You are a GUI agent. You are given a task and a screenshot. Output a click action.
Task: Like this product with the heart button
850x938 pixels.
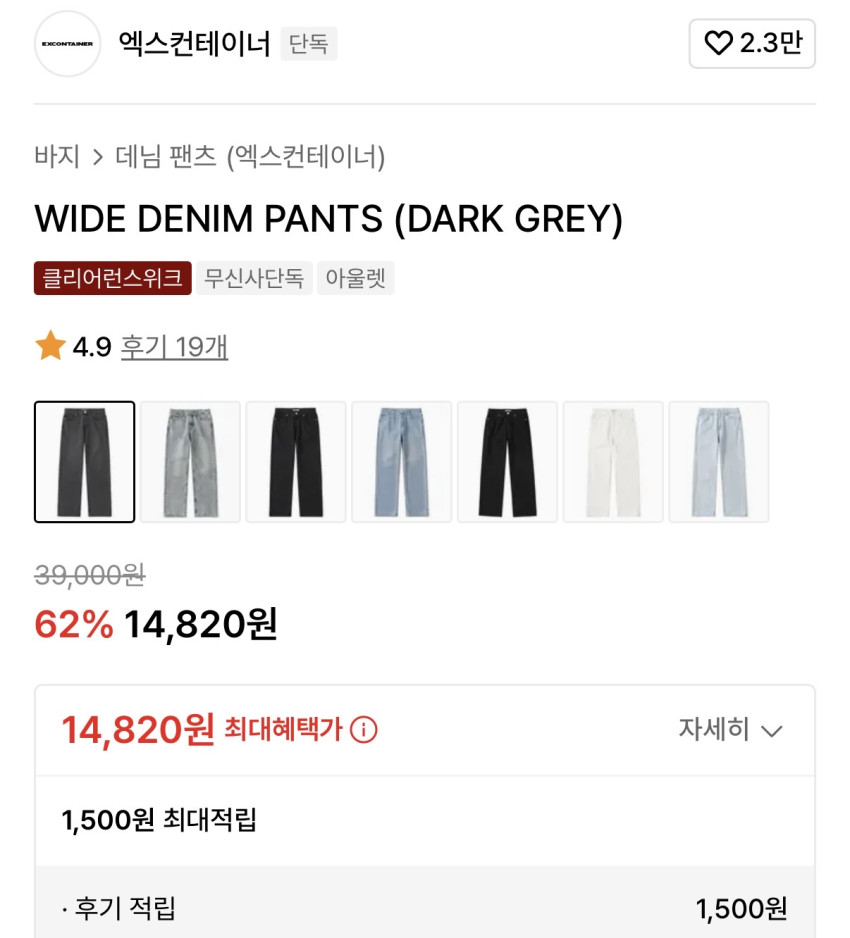[x=751, y=44]
